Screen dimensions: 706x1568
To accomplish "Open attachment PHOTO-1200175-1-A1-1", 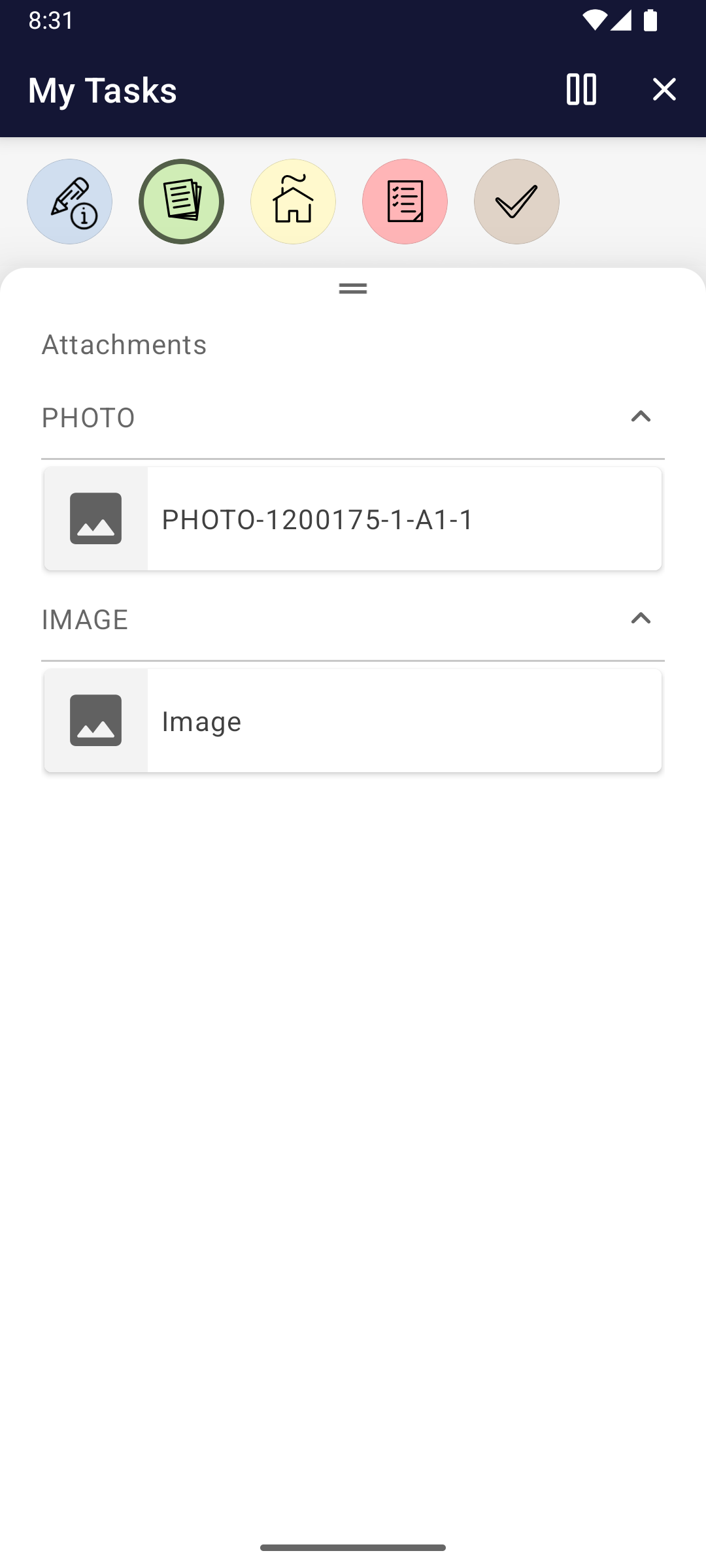I will point(353,519).
